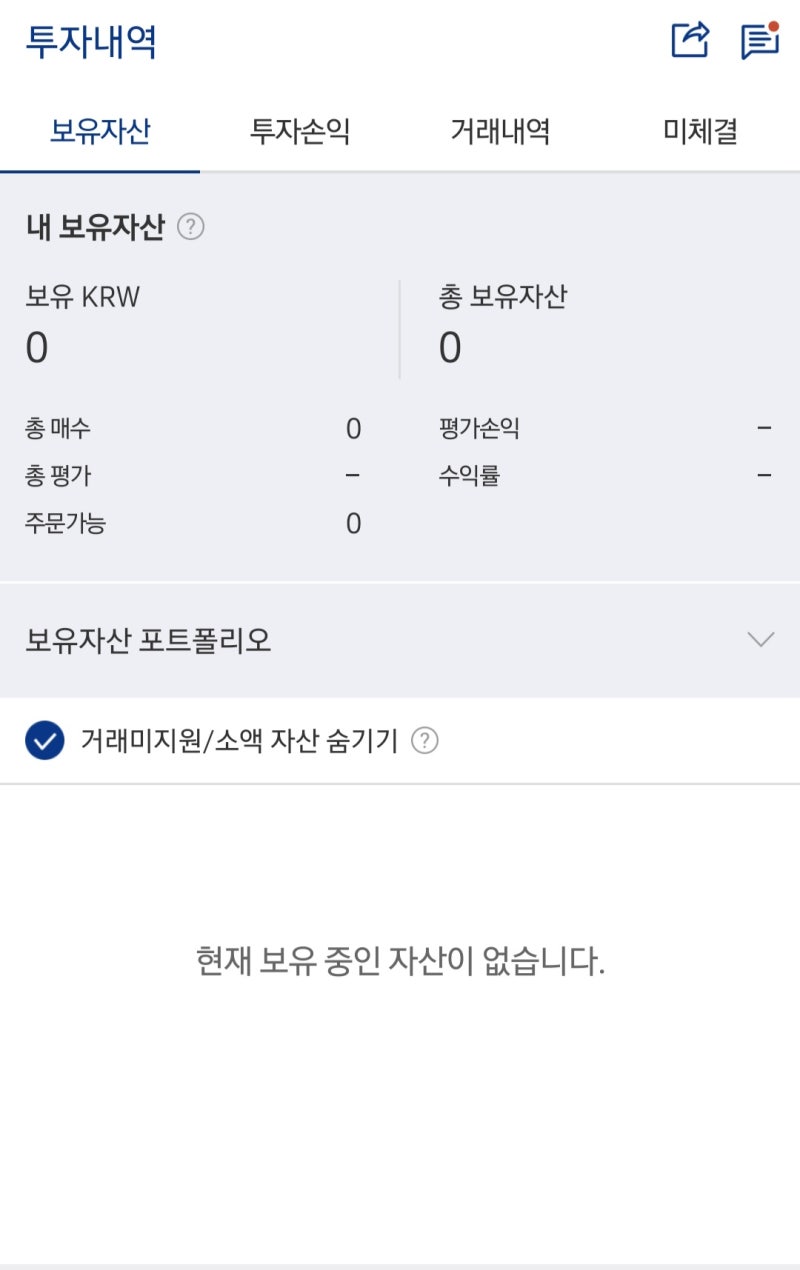Tap the share icon in the header
800x1270 pixels.
tap(688, 42)
